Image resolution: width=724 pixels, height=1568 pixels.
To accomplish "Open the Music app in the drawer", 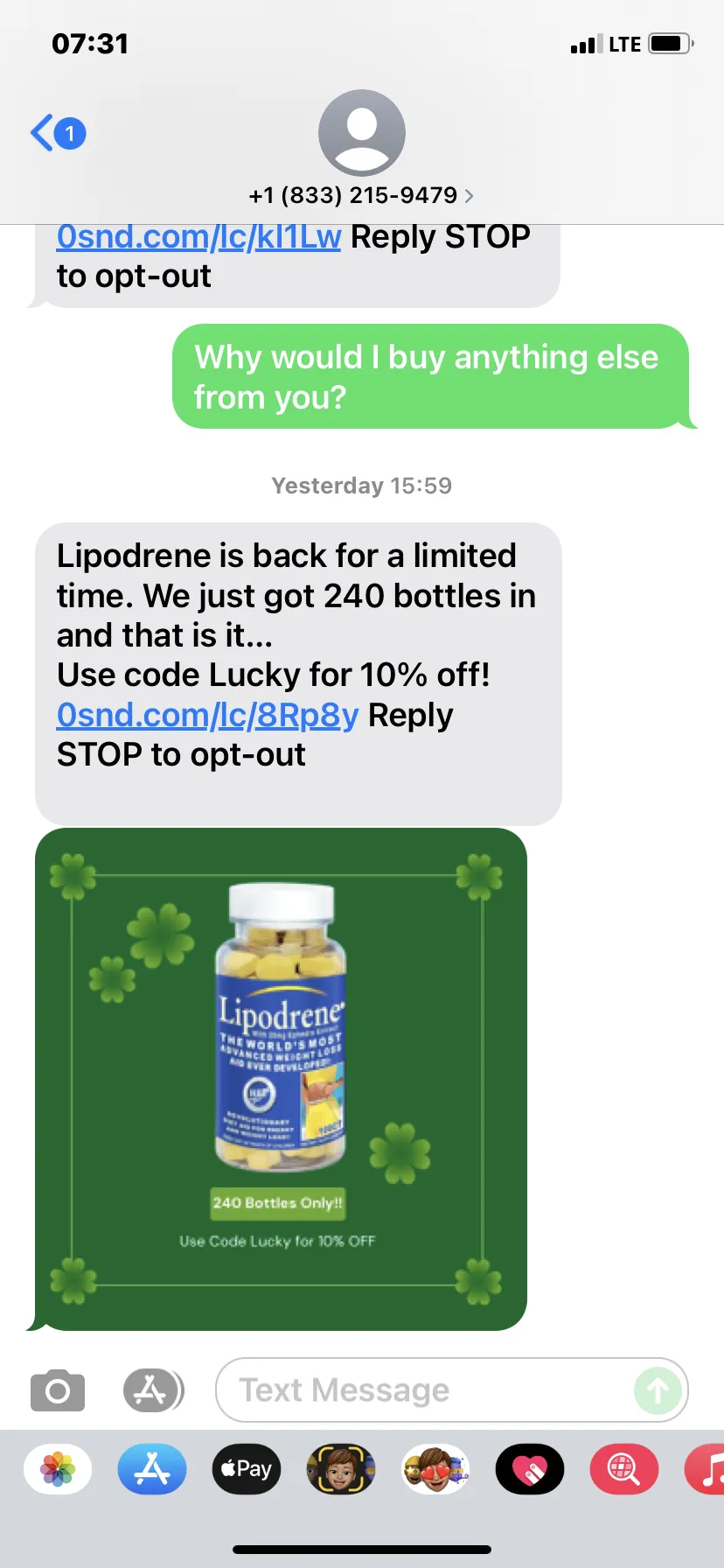I will [x=706, y=1469].
